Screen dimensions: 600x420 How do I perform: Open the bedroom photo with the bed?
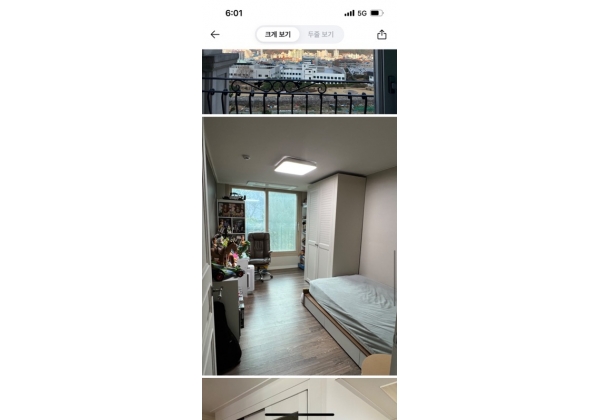click(x=299, y=246)
